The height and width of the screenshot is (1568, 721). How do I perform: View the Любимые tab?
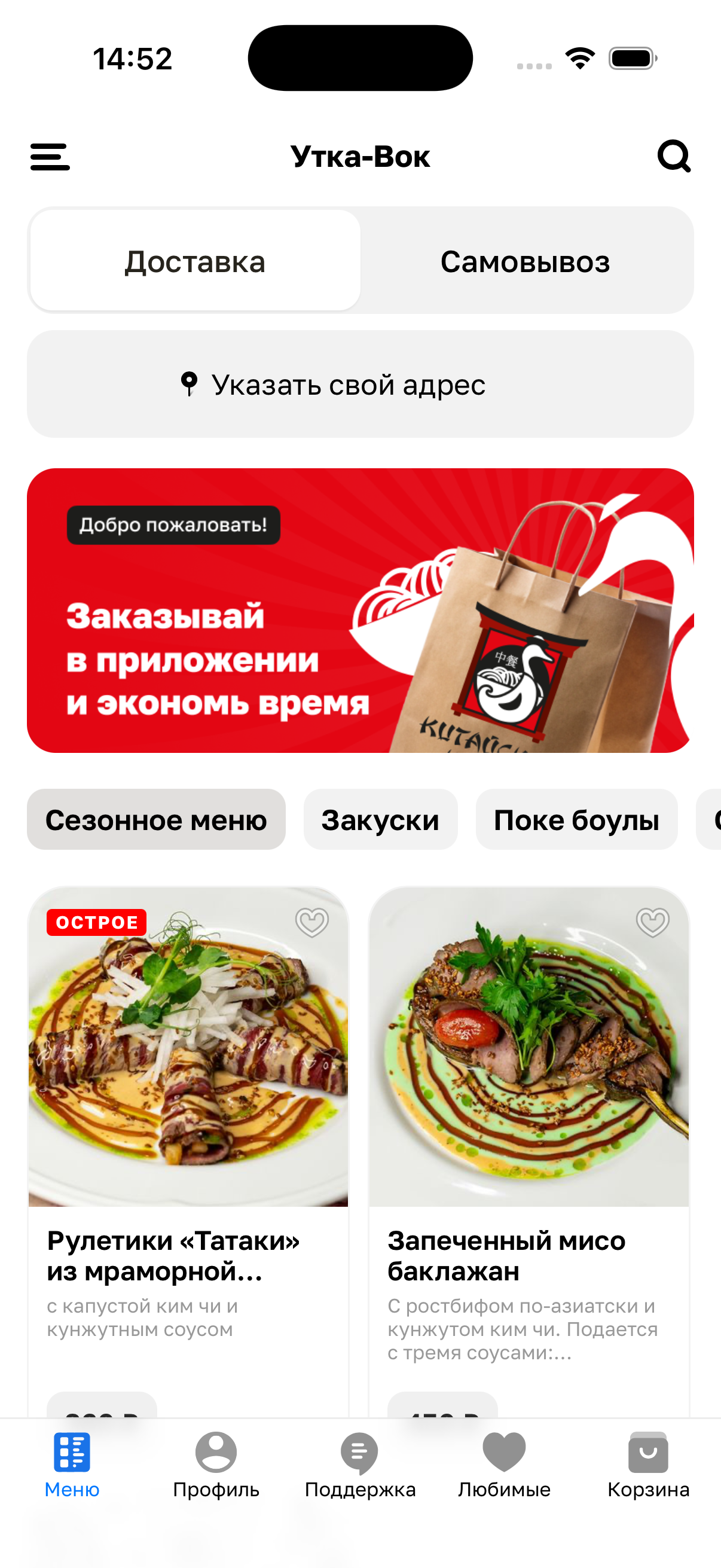[504, 1464]
